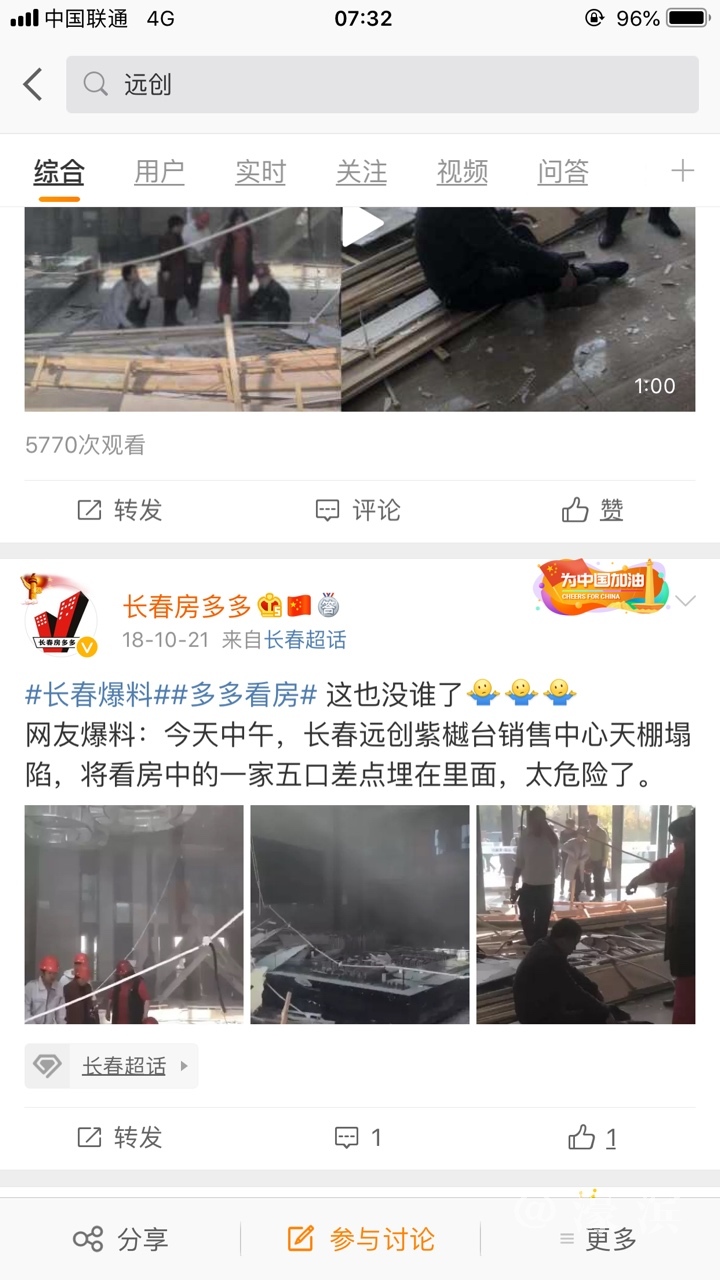This screenshot has height=1280, width=720.
Task: Repost the video post via 转发
Action: click(x=120, y=510)
